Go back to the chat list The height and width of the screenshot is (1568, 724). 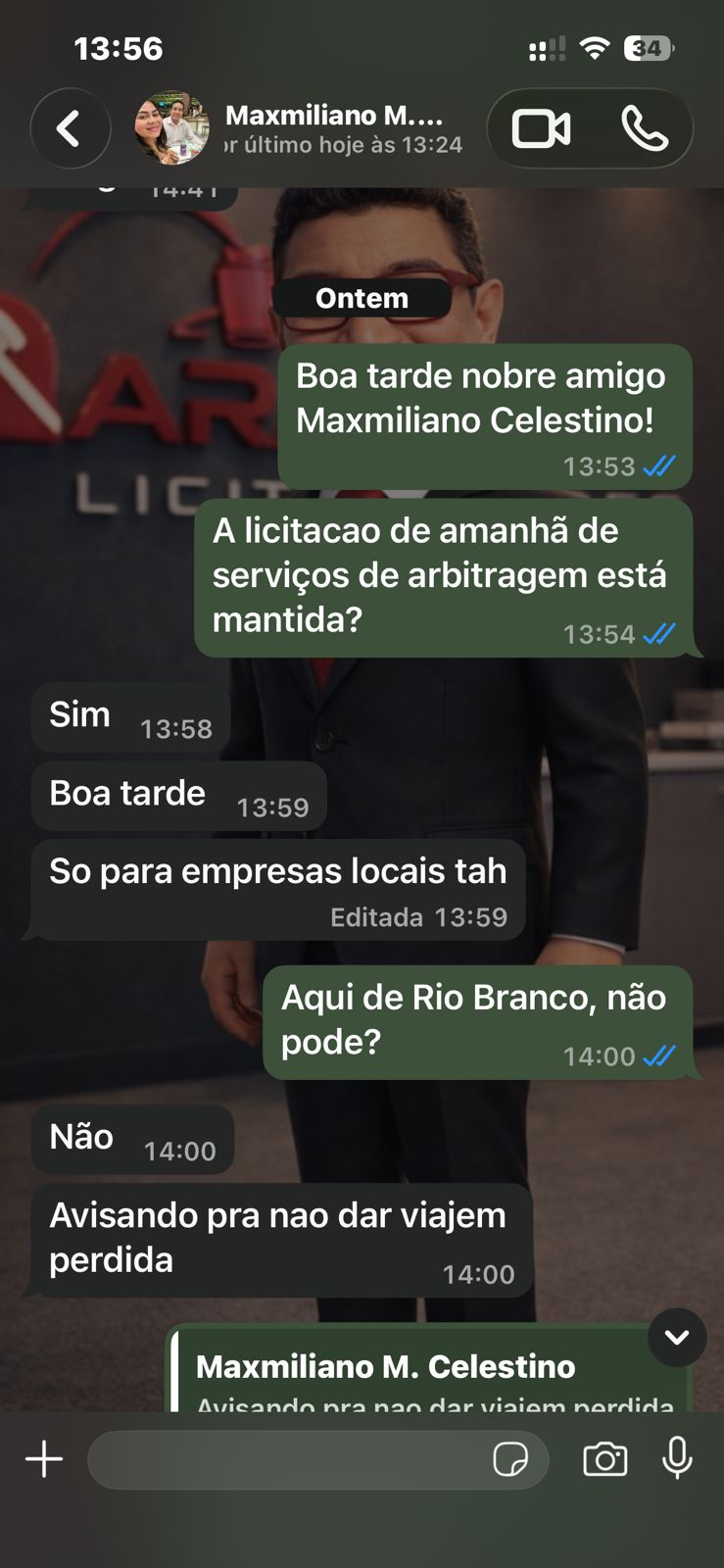click(x=70, y=128)
